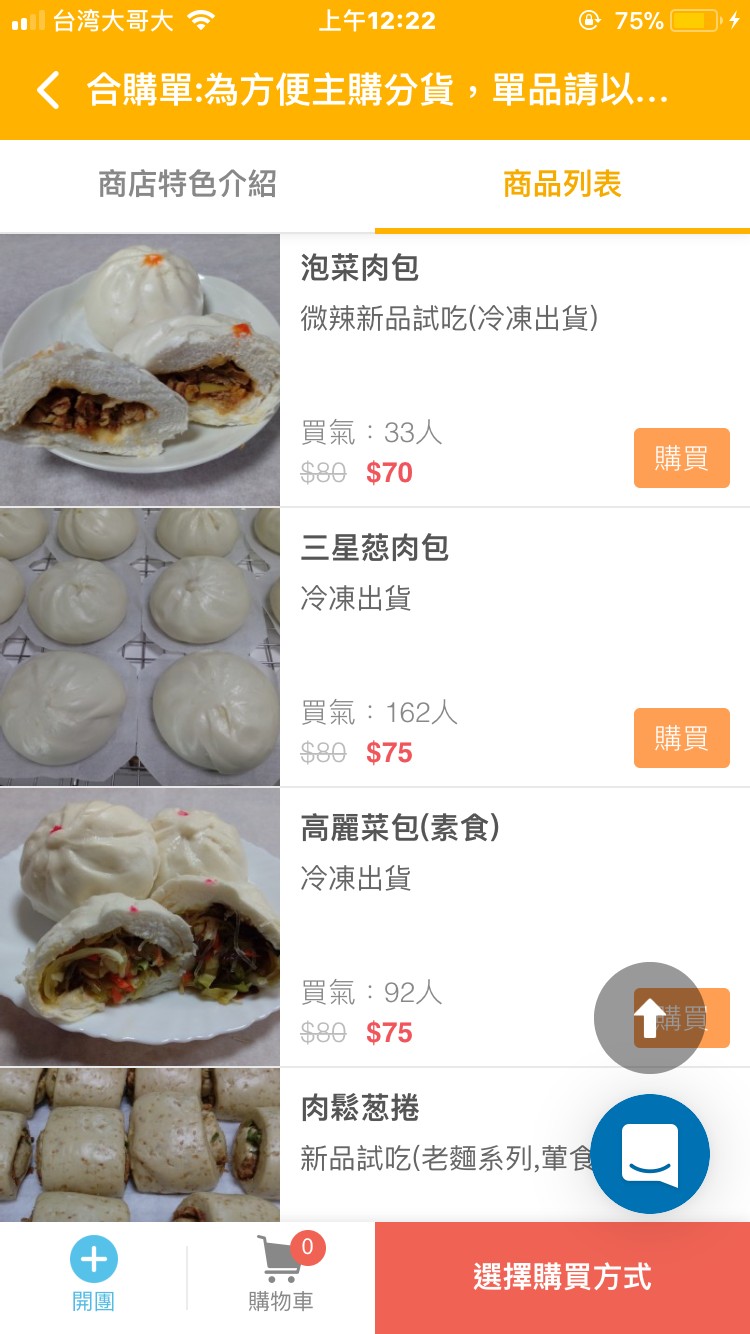Tap 選擇購買方式 to choose purchase method
This screenshot has width=750, height=1334.
562,1277
